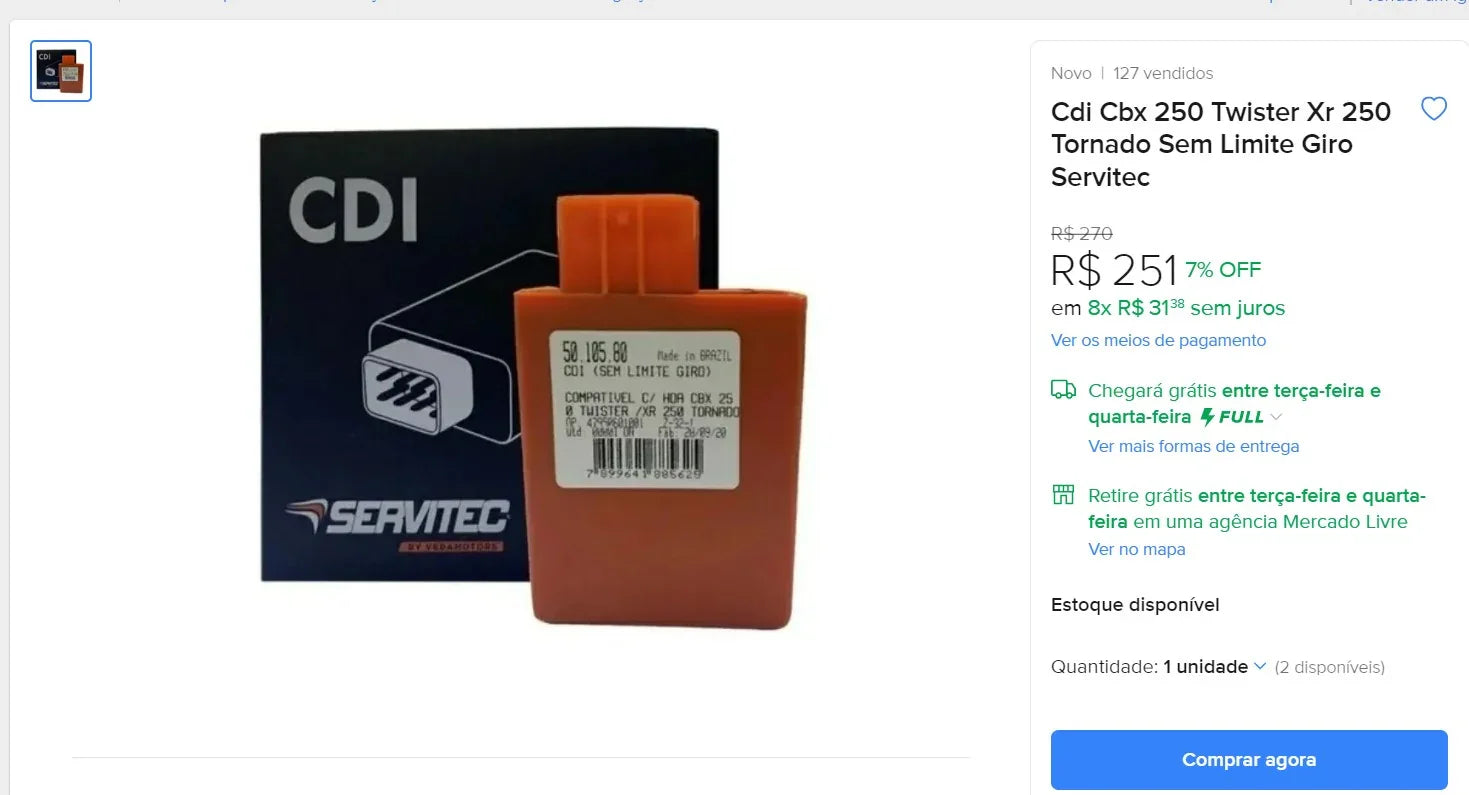Select the product thumbnail image
The width and height of the screenshot is (1469, 795).
point(61,71)
